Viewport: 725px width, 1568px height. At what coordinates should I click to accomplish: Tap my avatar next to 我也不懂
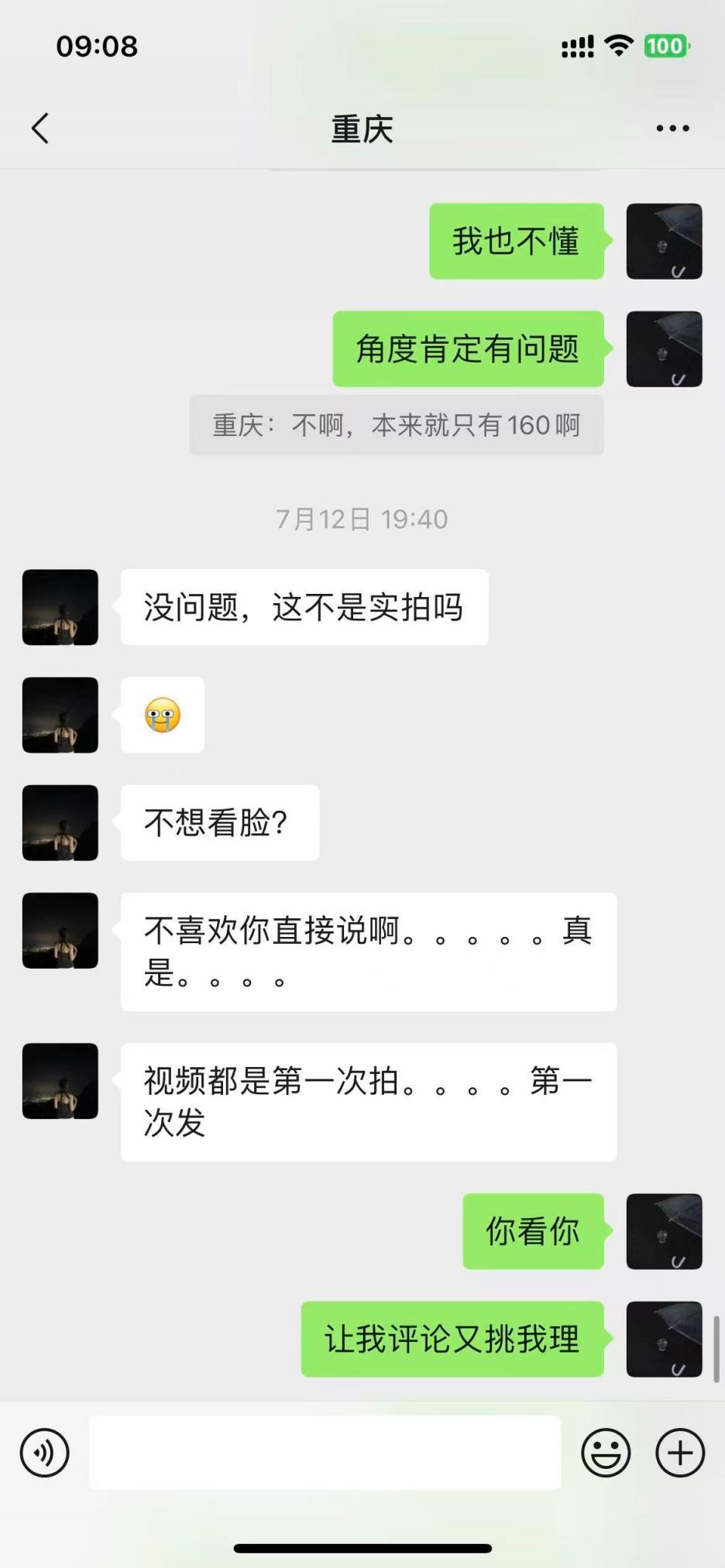tap(664, 242)
